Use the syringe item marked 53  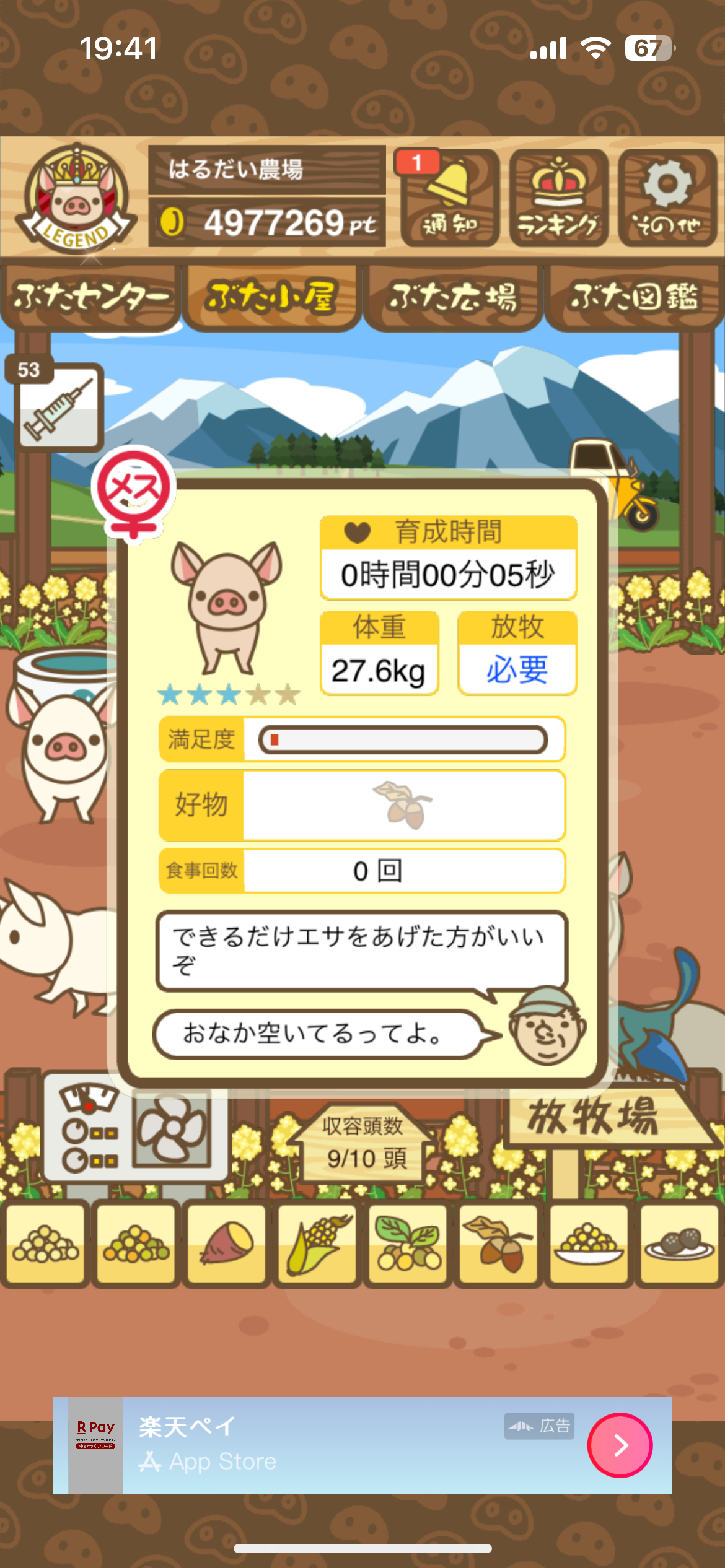tap(58, 407)
